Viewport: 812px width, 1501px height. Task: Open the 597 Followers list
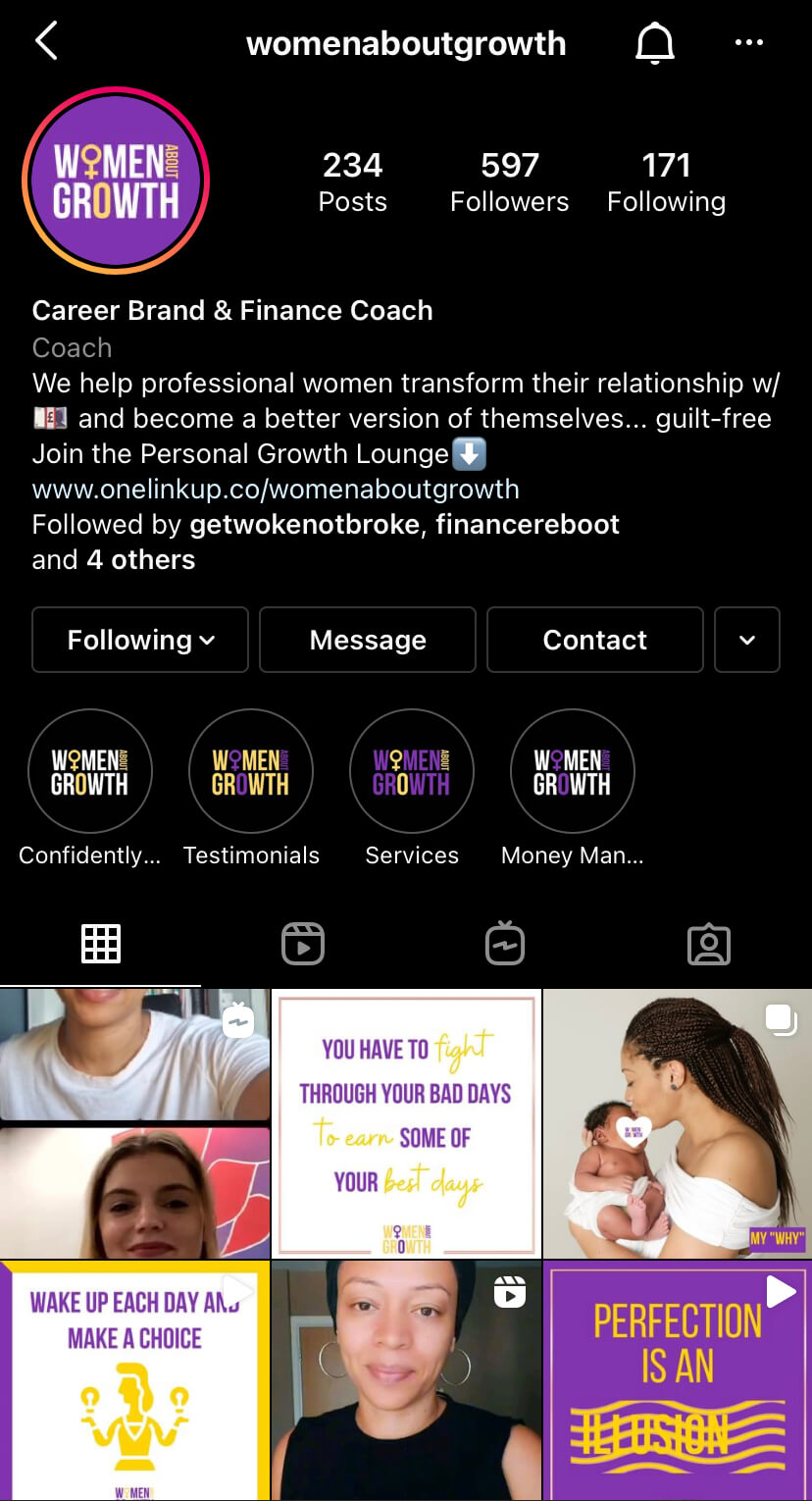(x=509, y=181)
